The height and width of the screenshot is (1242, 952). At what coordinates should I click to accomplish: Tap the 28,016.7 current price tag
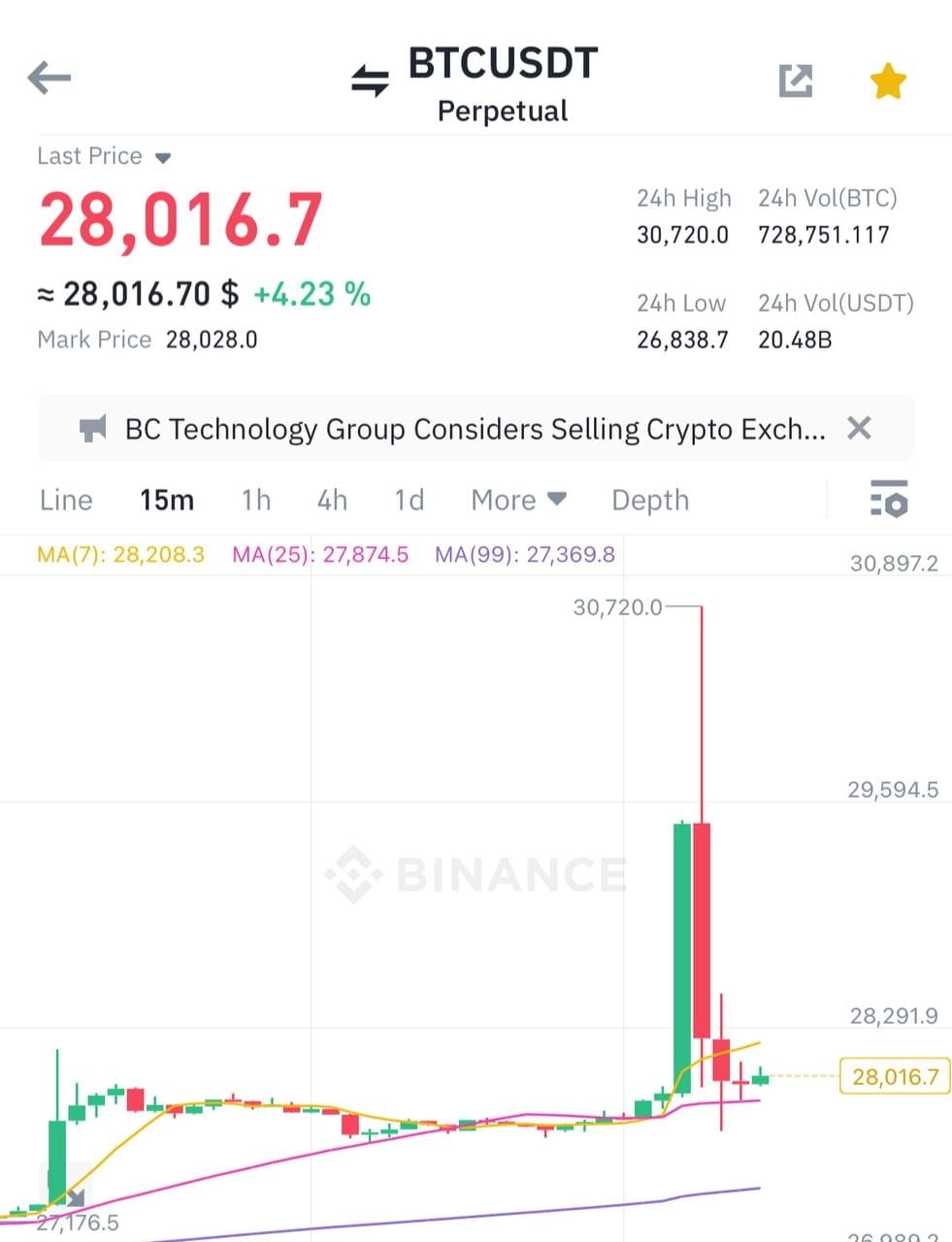tap(893, 1076)
